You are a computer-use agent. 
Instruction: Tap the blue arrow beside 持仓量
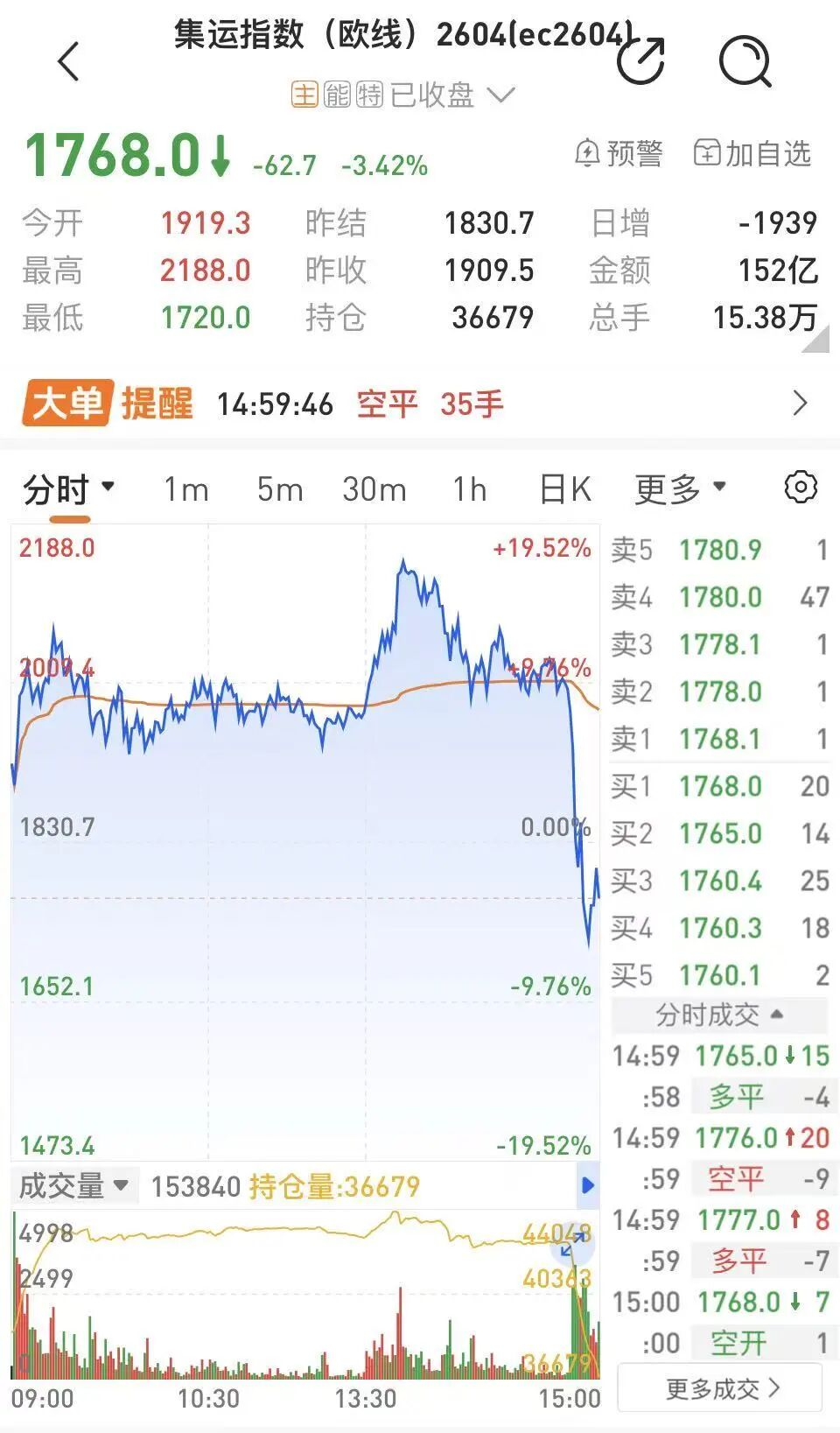[588, 1186]
